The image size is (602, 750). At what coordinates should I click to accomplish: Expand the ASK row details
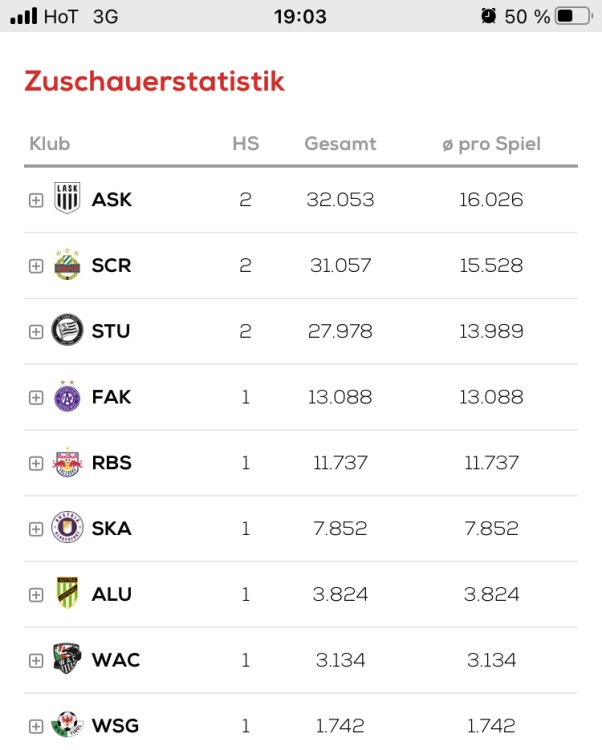tap(36, 200)
